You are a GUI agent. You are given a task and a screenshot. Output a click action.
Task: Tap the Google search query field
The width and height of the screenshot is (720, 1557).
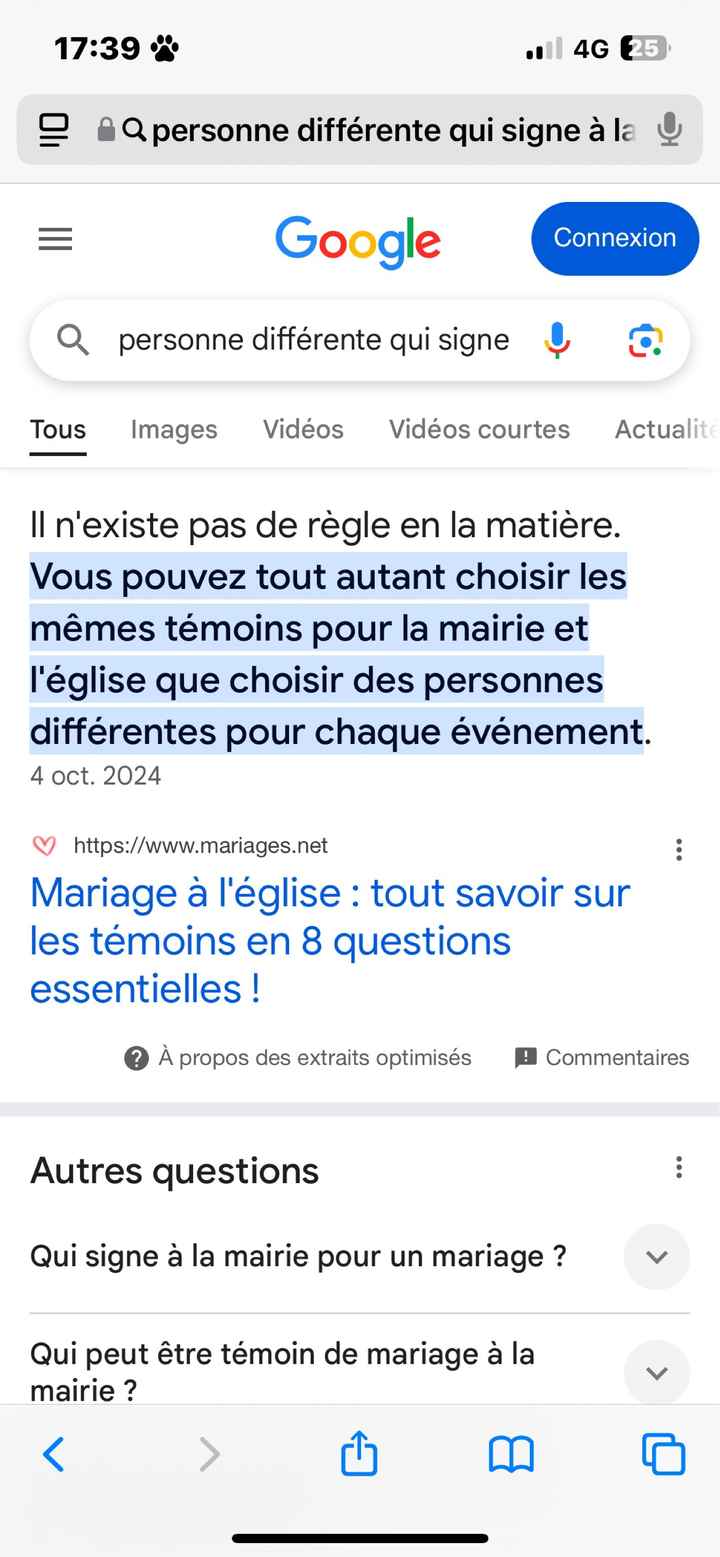(x=313, y=340)
